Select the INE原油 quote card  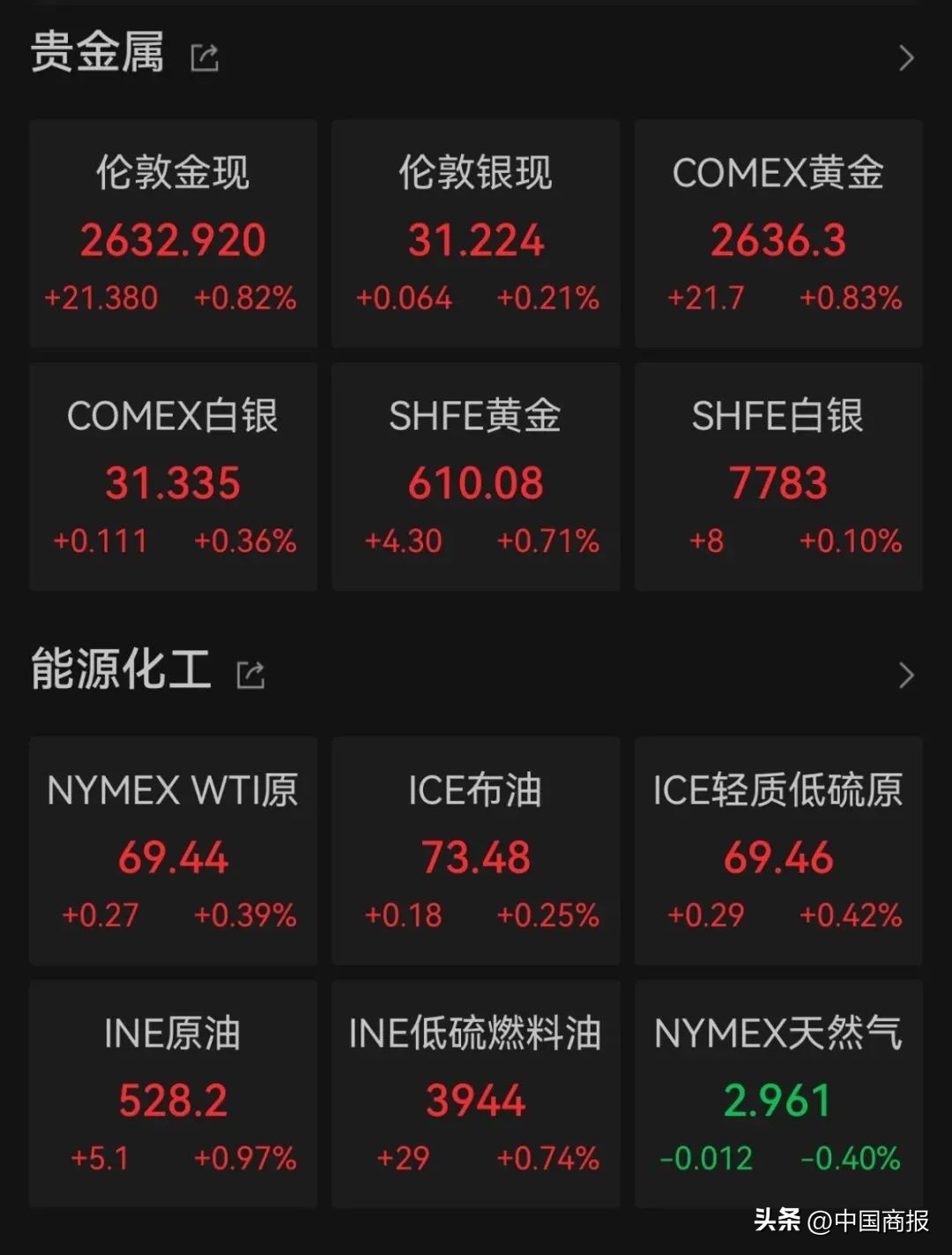173,1094
